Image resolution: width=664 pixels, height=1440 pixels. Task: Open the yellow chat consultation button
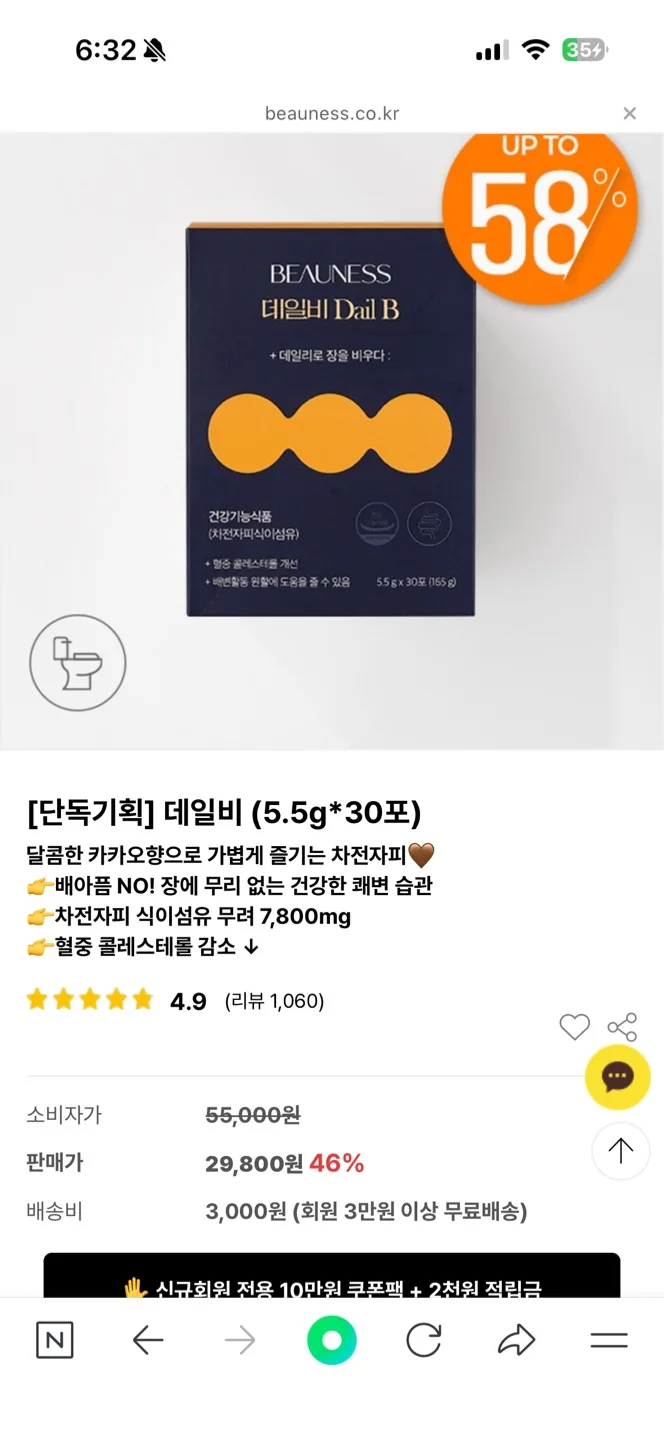point(617,1077)
